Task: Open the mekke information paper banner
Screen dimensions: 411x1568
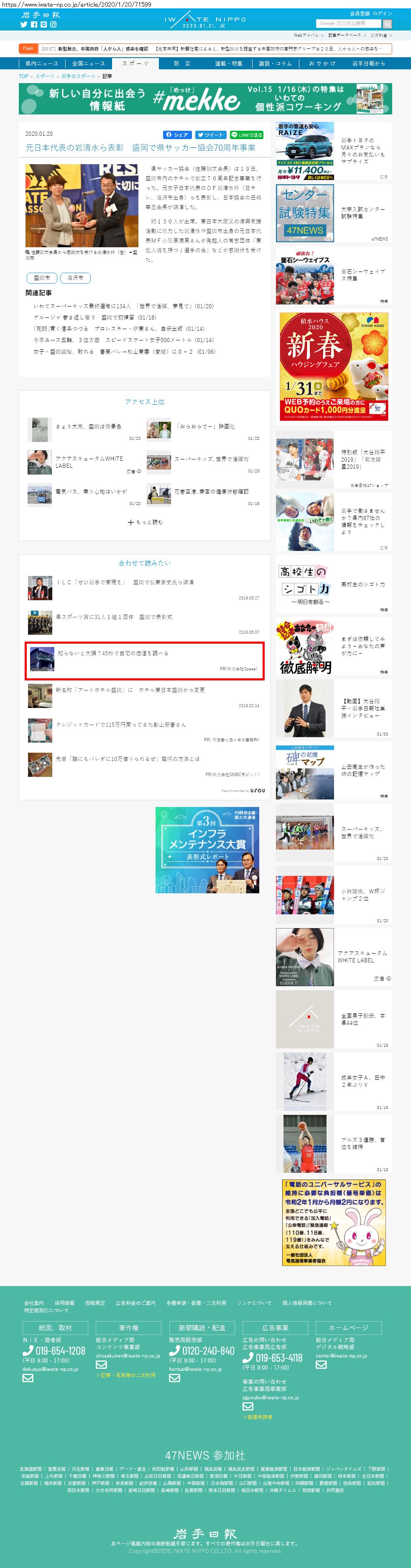Action: point(205,99)
